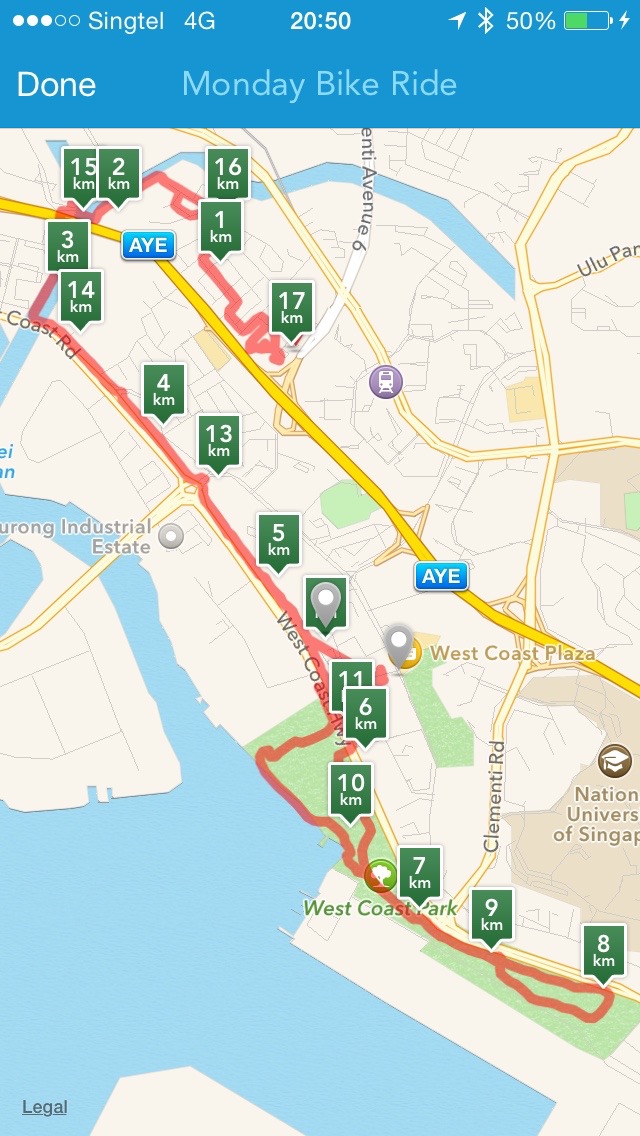The image size is (640, 1136).
Task: Tap the 14 km marker pin
Action: [81, 297]
